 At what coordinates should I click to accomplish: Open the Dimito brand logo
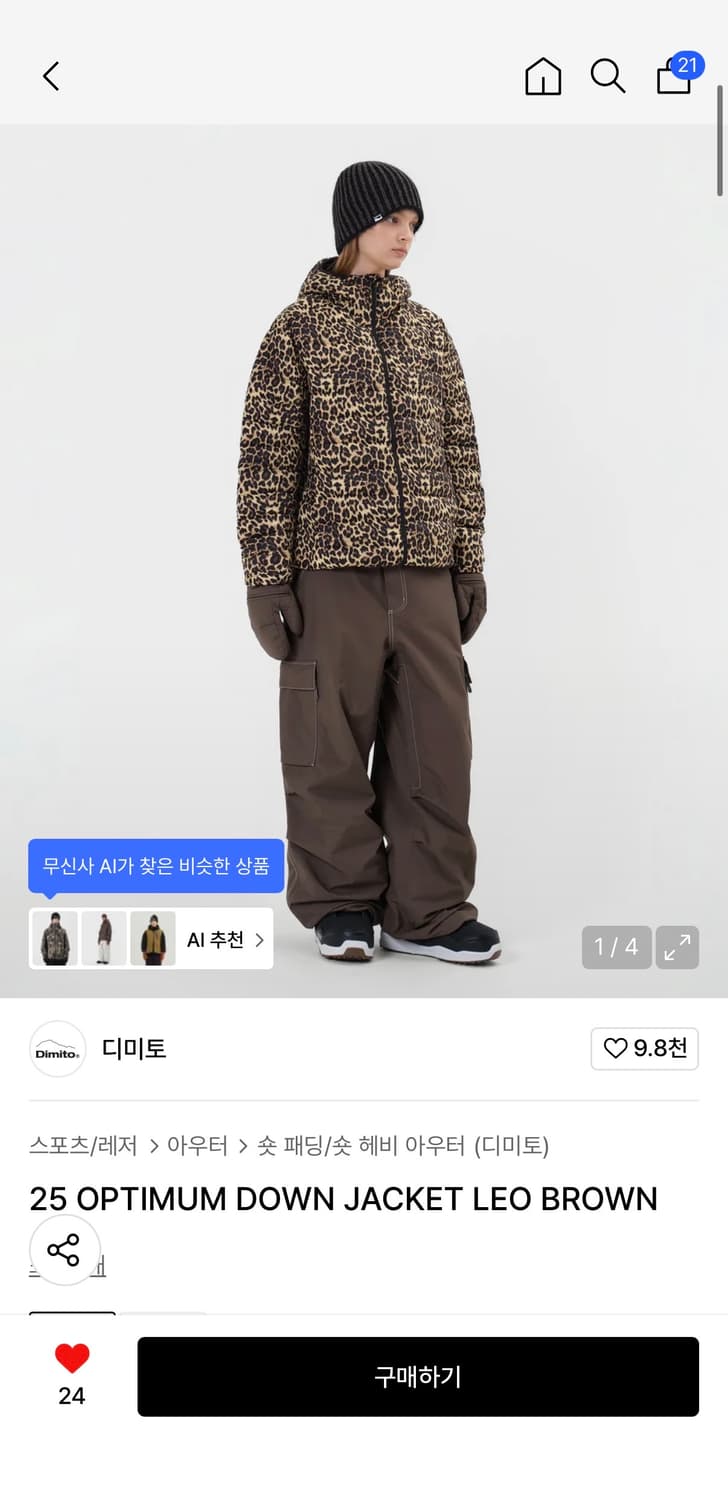tap(57, 1049)
